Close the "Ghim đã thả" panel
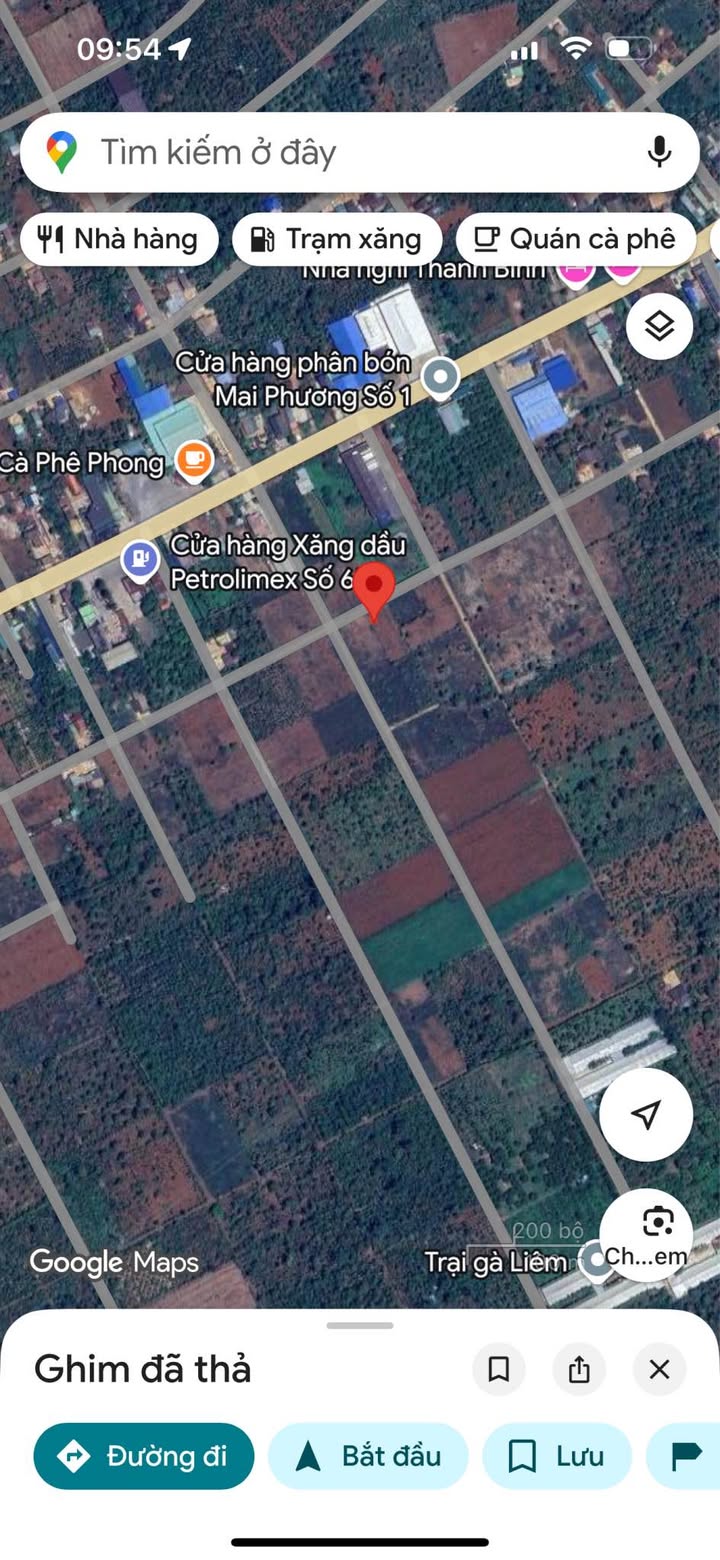The width and height of the screenshot is (720, 1560). 659,1369
